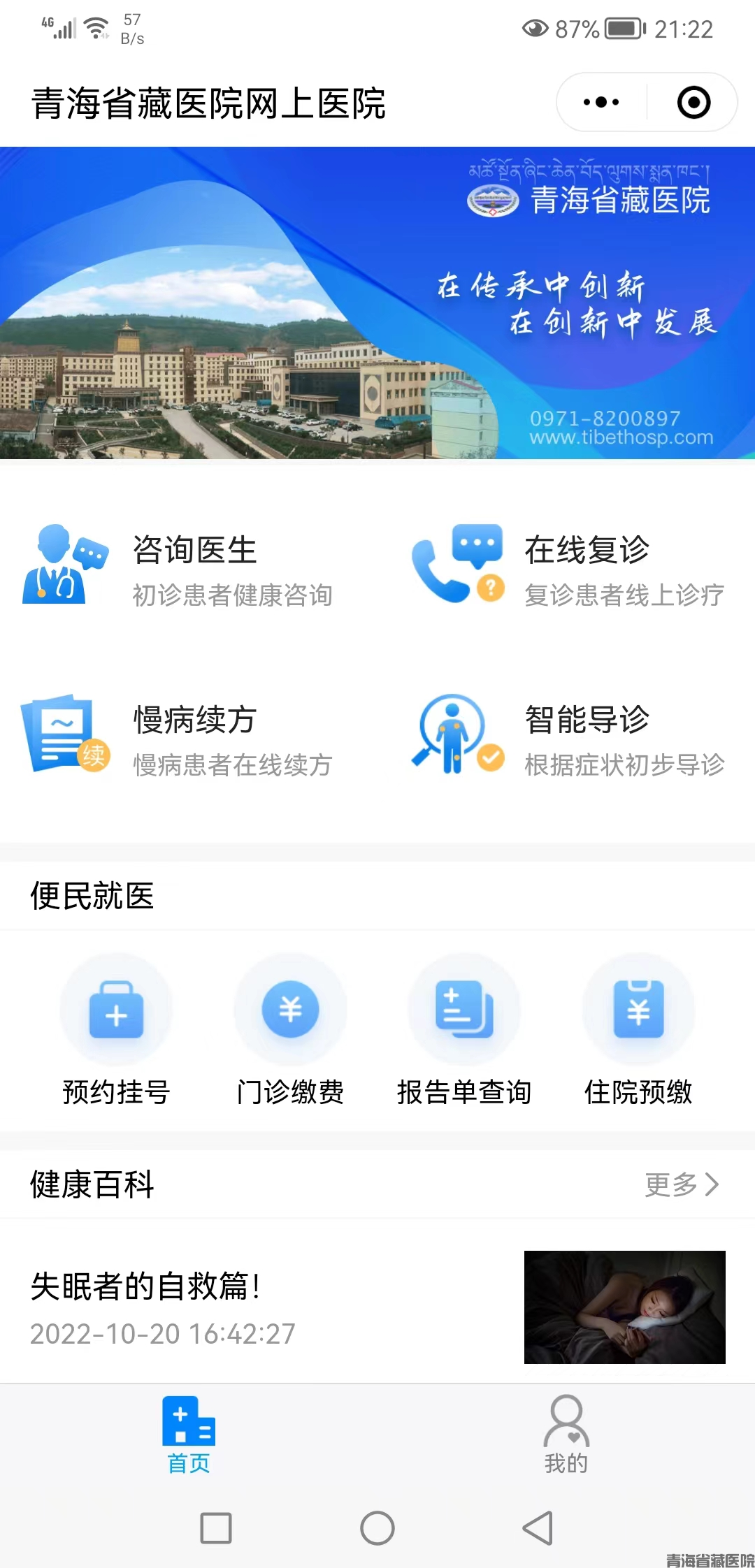Switch to the 我的 tab

click(566, 1434)
